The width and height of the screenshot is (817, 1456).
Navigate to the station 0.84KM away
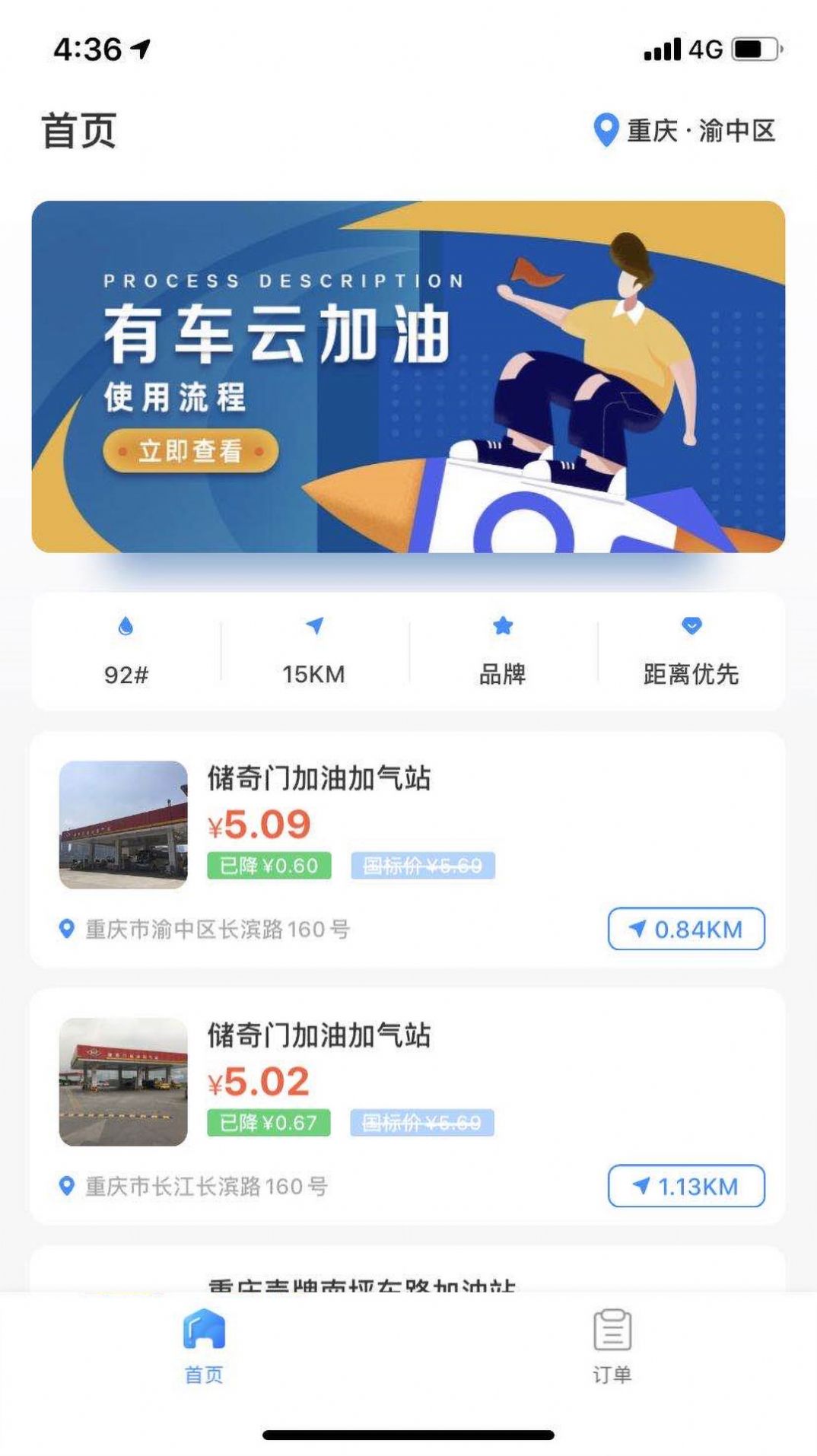pos(686,929)
